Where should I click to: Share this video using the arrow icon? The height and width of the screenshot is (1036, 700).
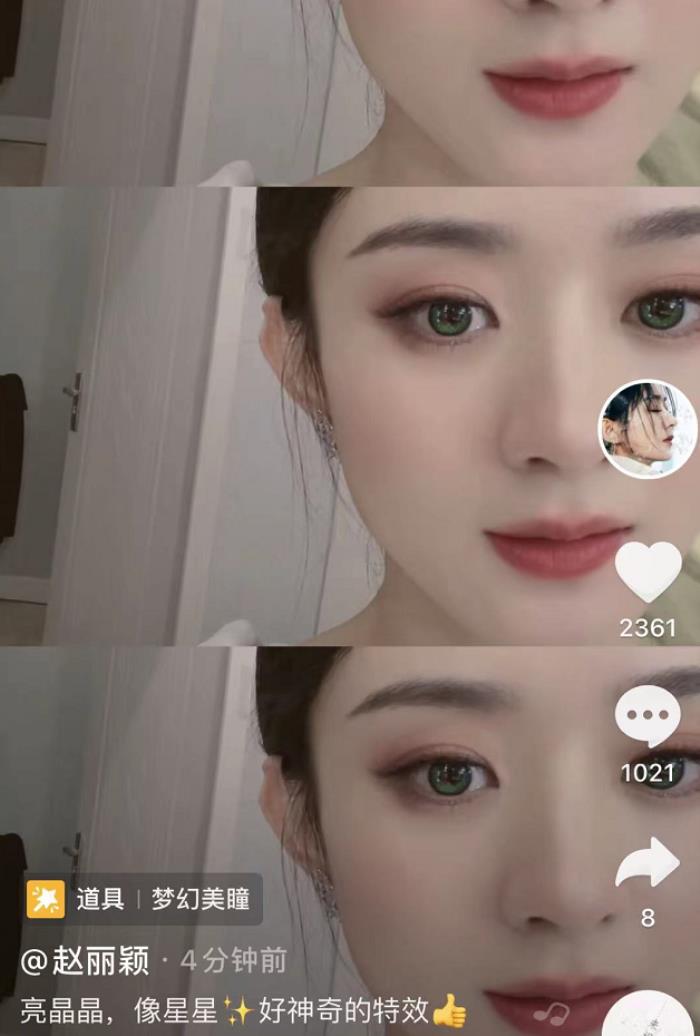pos(647,863)
